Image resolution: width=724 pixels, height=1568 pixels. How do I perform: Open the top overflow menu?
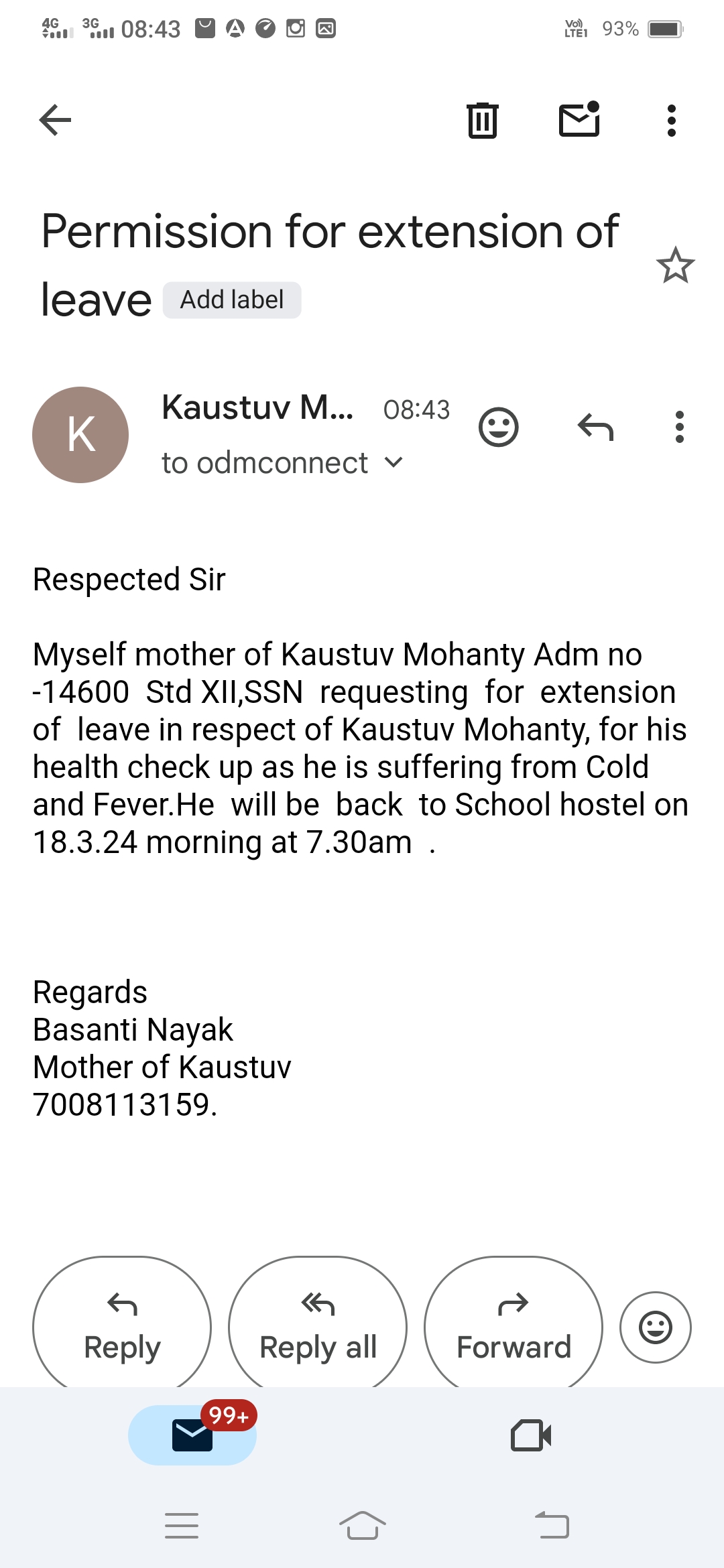(x=671, y=121)
